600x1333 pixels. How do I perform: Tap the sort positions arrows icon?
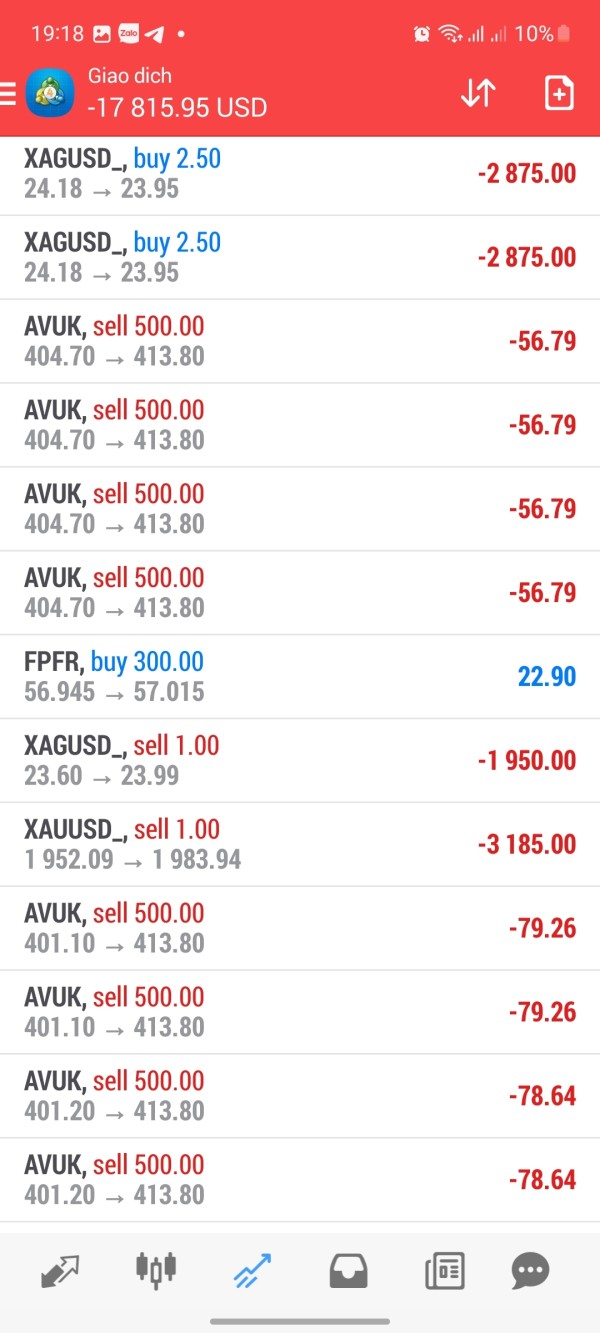tap(478, 93)
